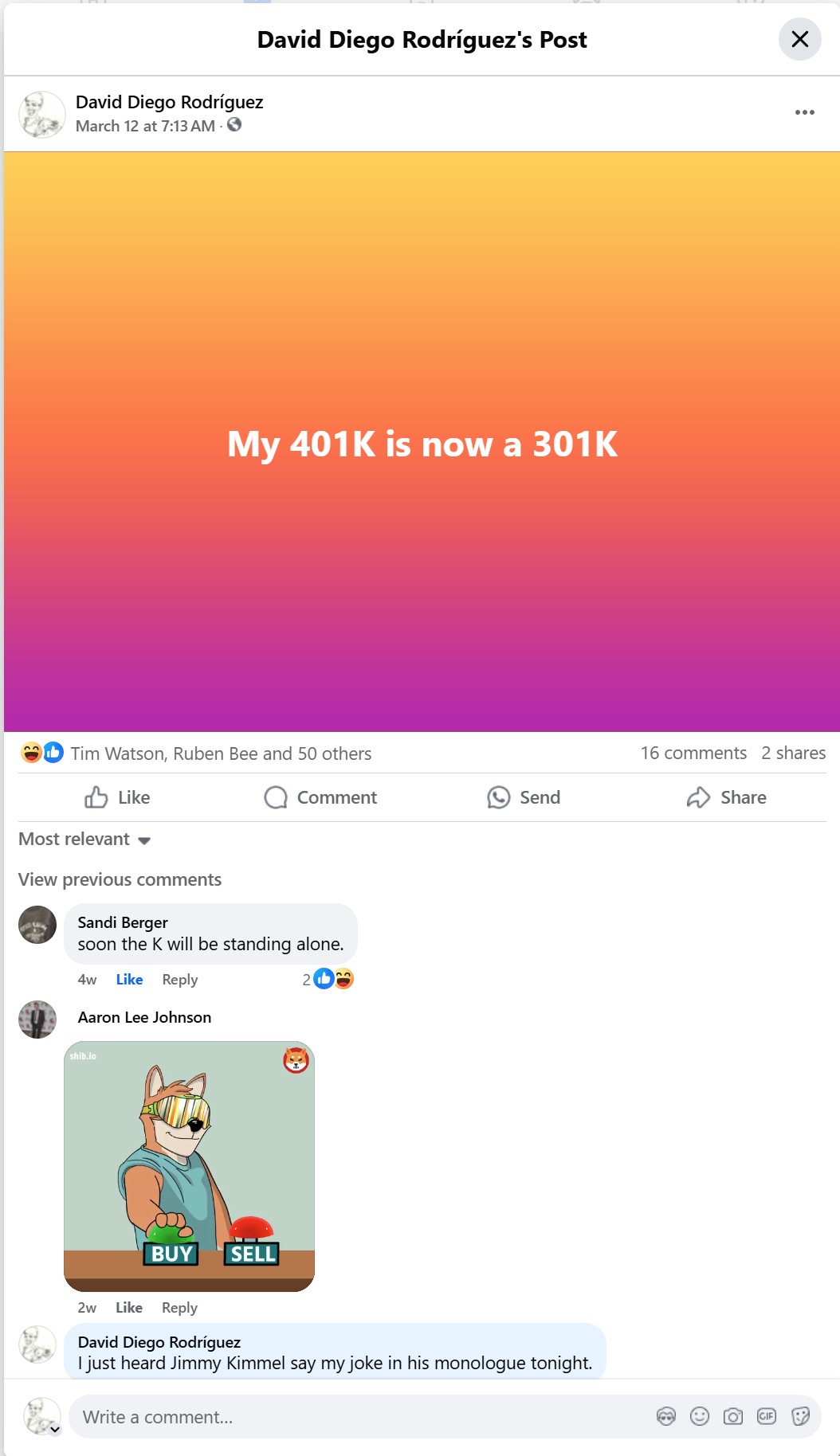This screenshot has width=840, height=1456.
Task: Attach a photo with the camera icon
Action: pyautogui.click(x=733, y=1416)
